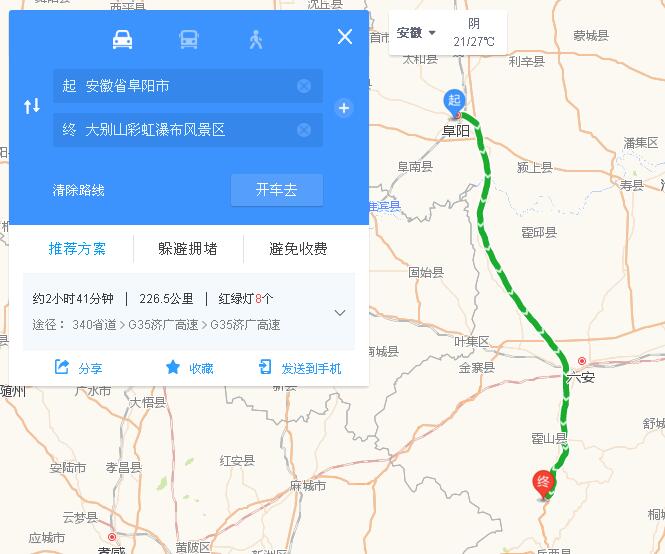
Task: Select the driving mode car icon
Action: [x=122, y=39]
